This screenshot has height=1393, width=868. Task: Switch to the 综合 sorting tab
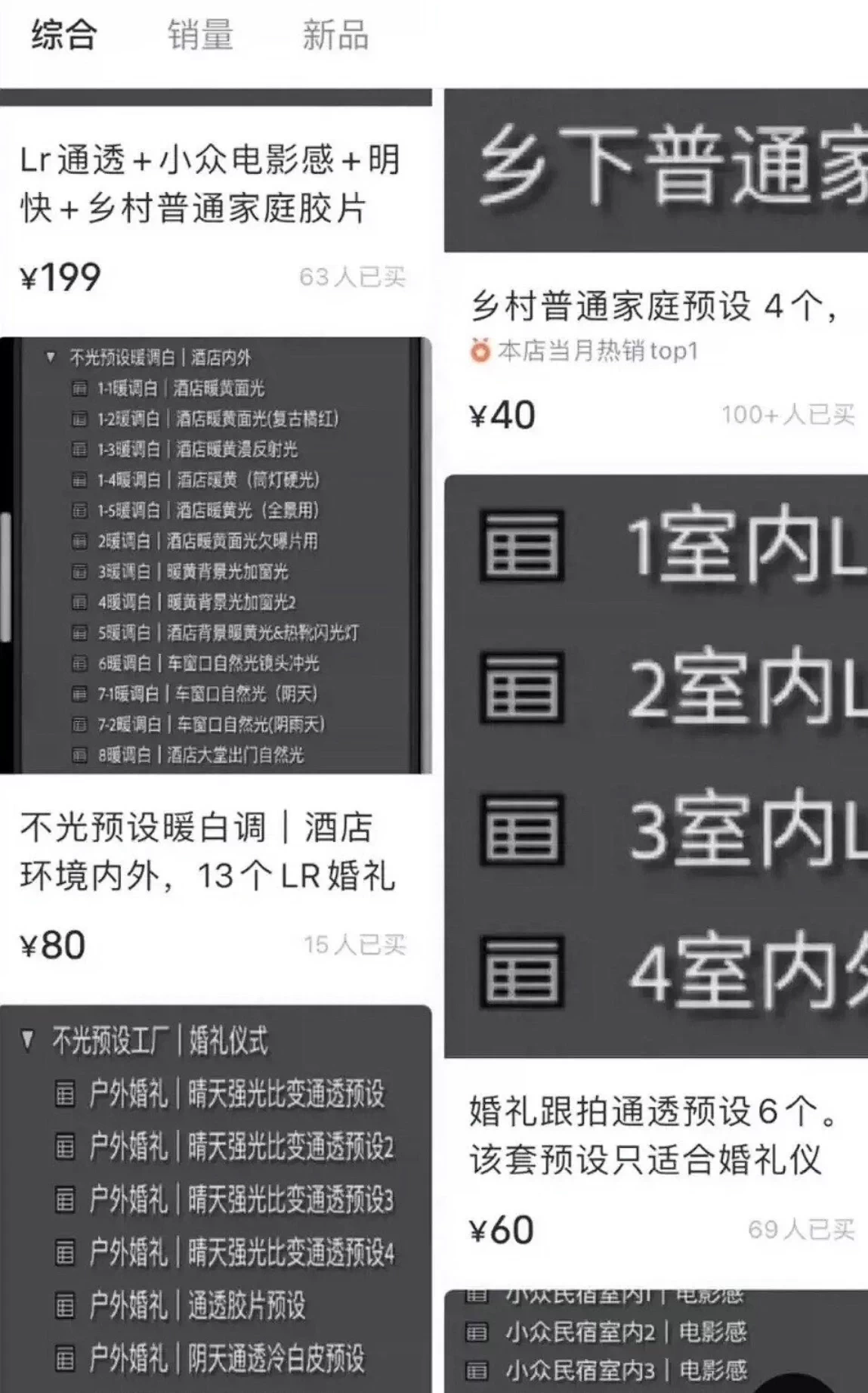click(64, 35)
